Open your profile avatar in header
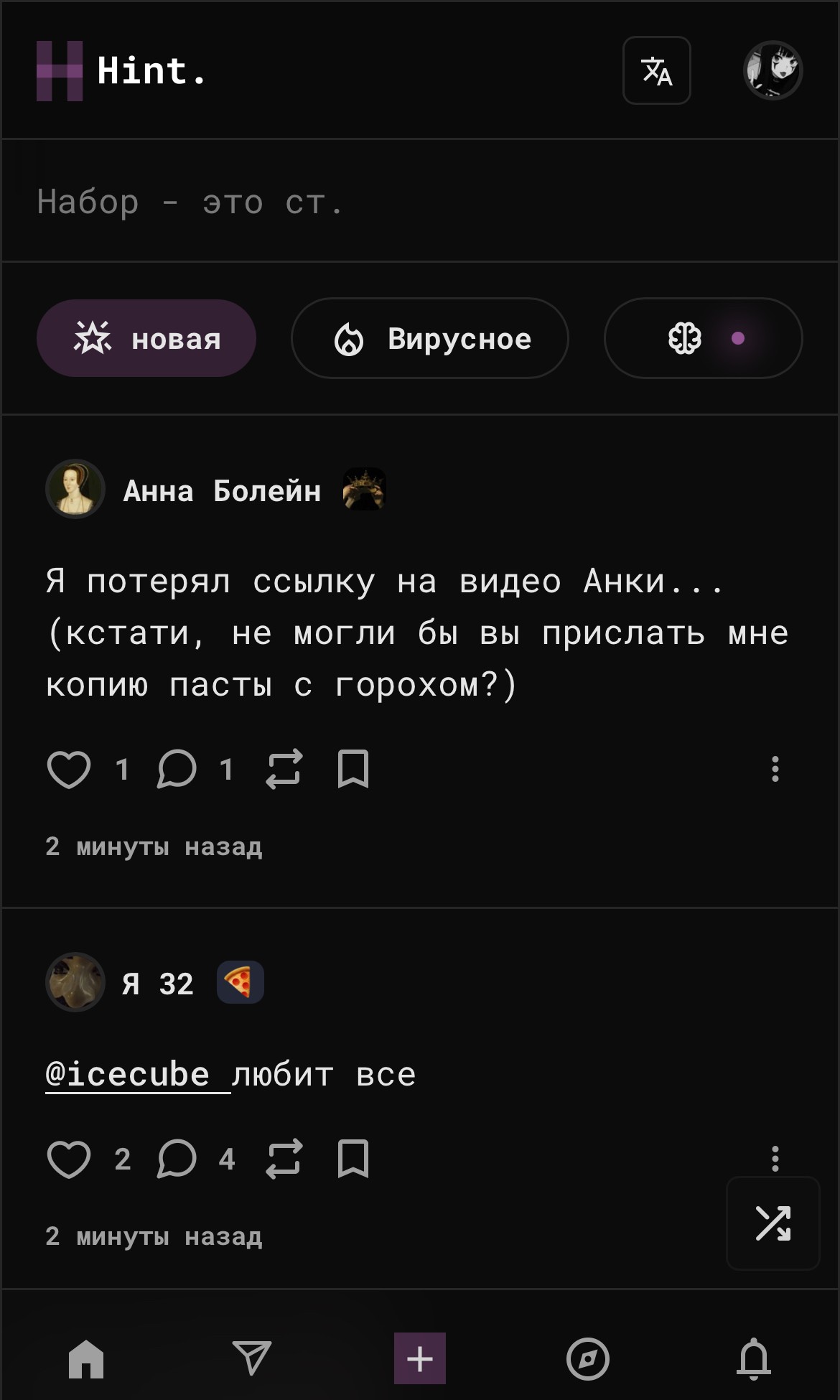Screen dimensions: 840x1400 point(773,70)
